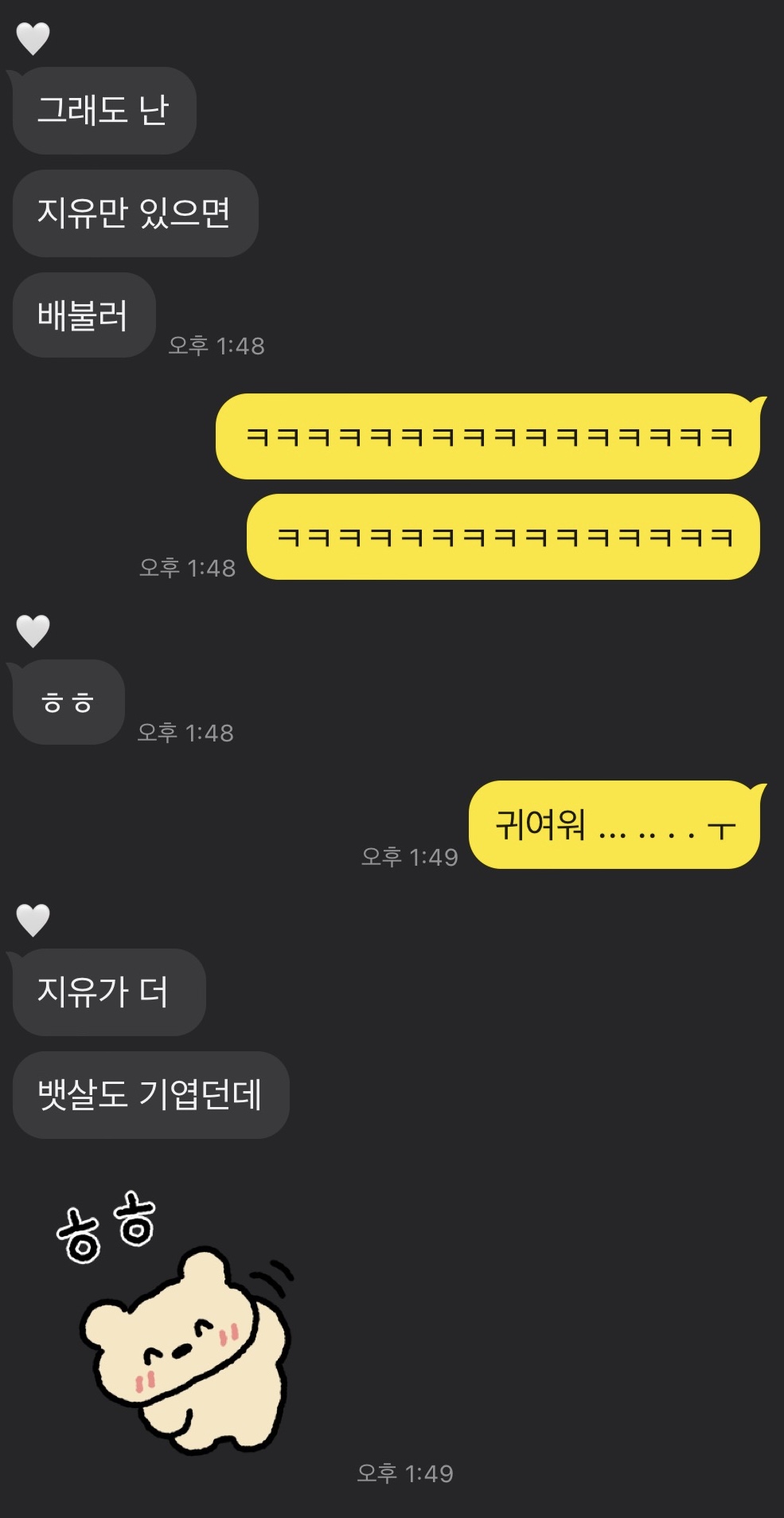This screenshot has height=1518, width=784.
Task: Tap the 'ㅎㅎ' gray message bubble
Action: pyautogui.click(x=68, y=701)
